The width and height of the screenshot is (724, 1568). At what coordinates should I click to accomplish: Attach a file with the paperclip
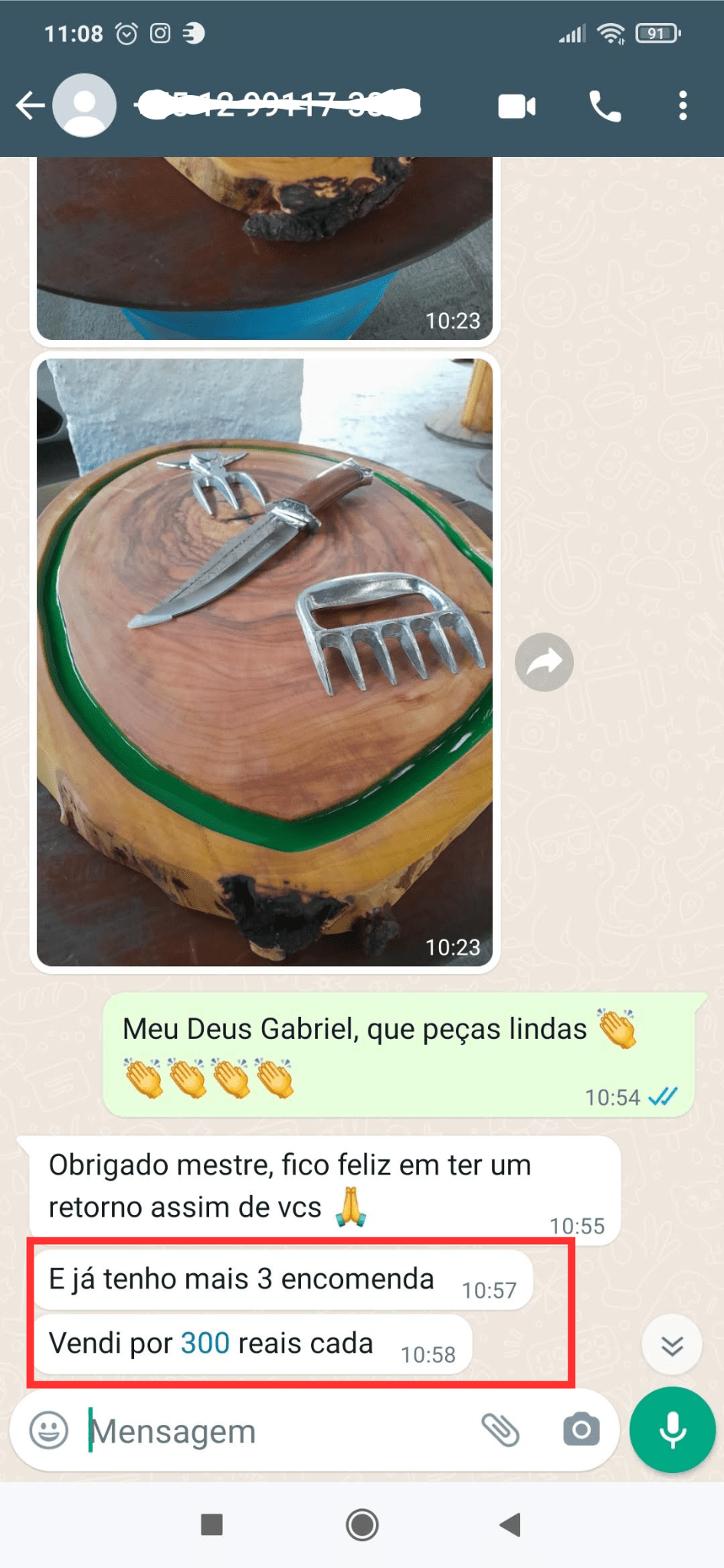click(x=500, y=1429)
